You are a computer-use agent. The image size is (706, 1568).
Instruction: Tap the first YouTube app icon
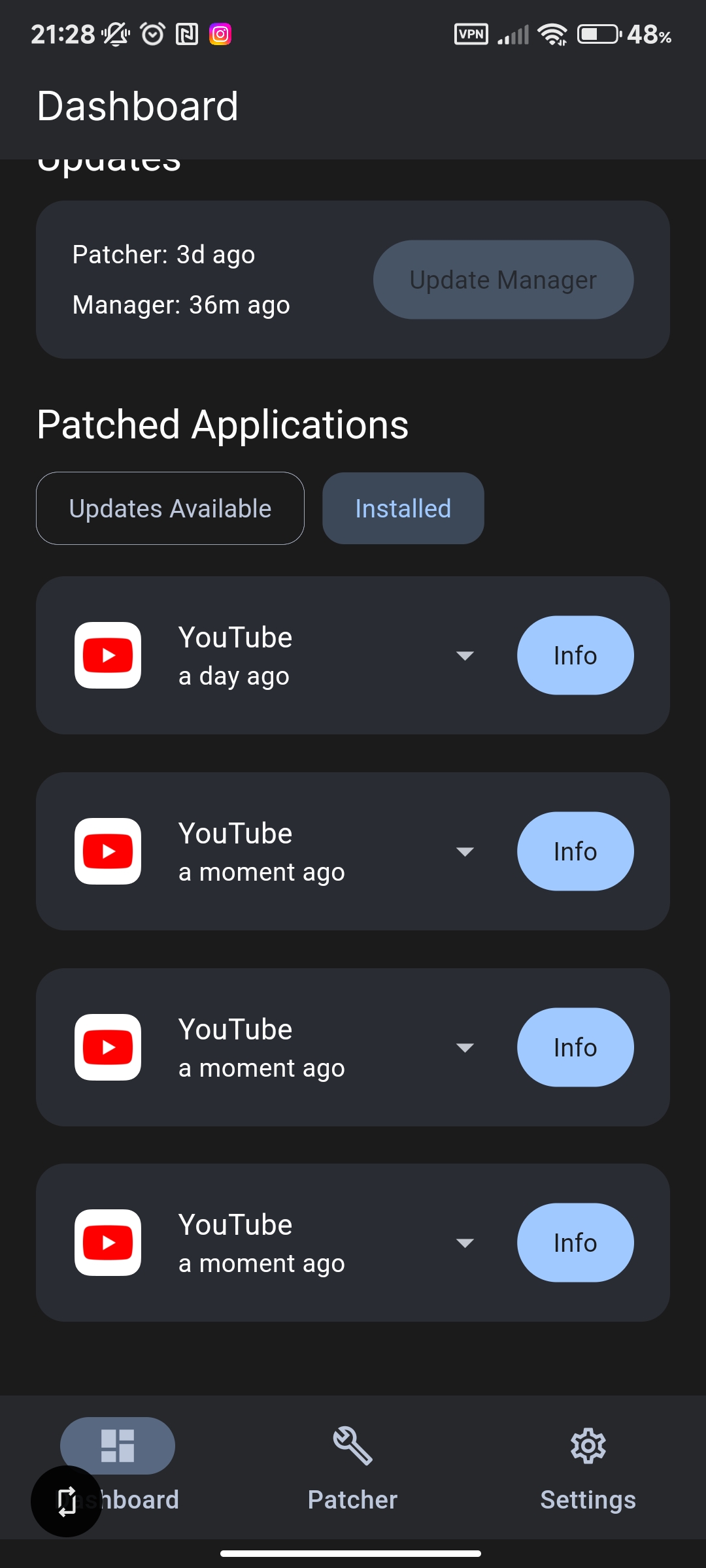[x=108, y=655]
